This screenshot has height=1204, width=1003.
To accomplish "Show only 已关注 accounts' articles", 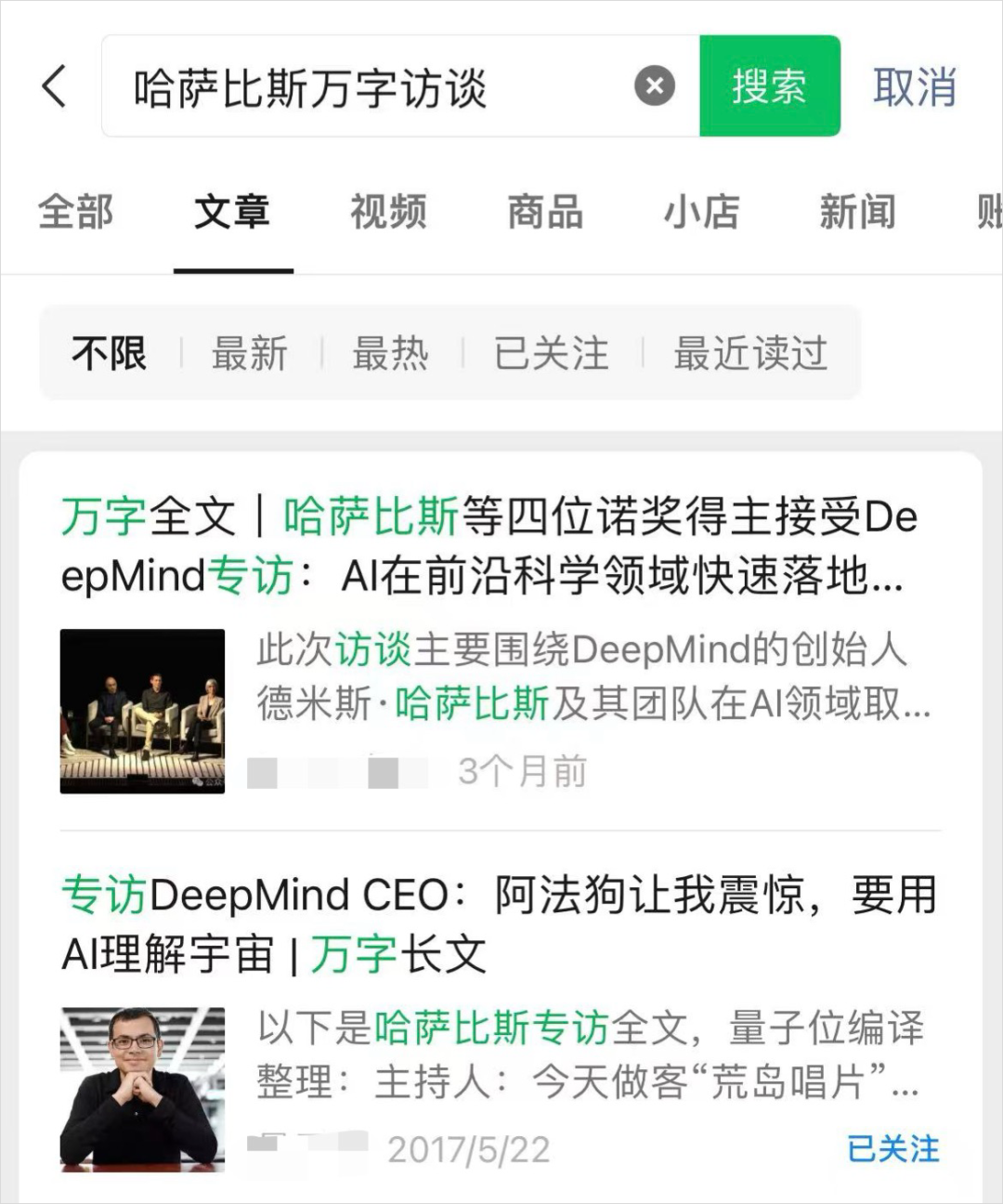I will (x=552, y=354).
